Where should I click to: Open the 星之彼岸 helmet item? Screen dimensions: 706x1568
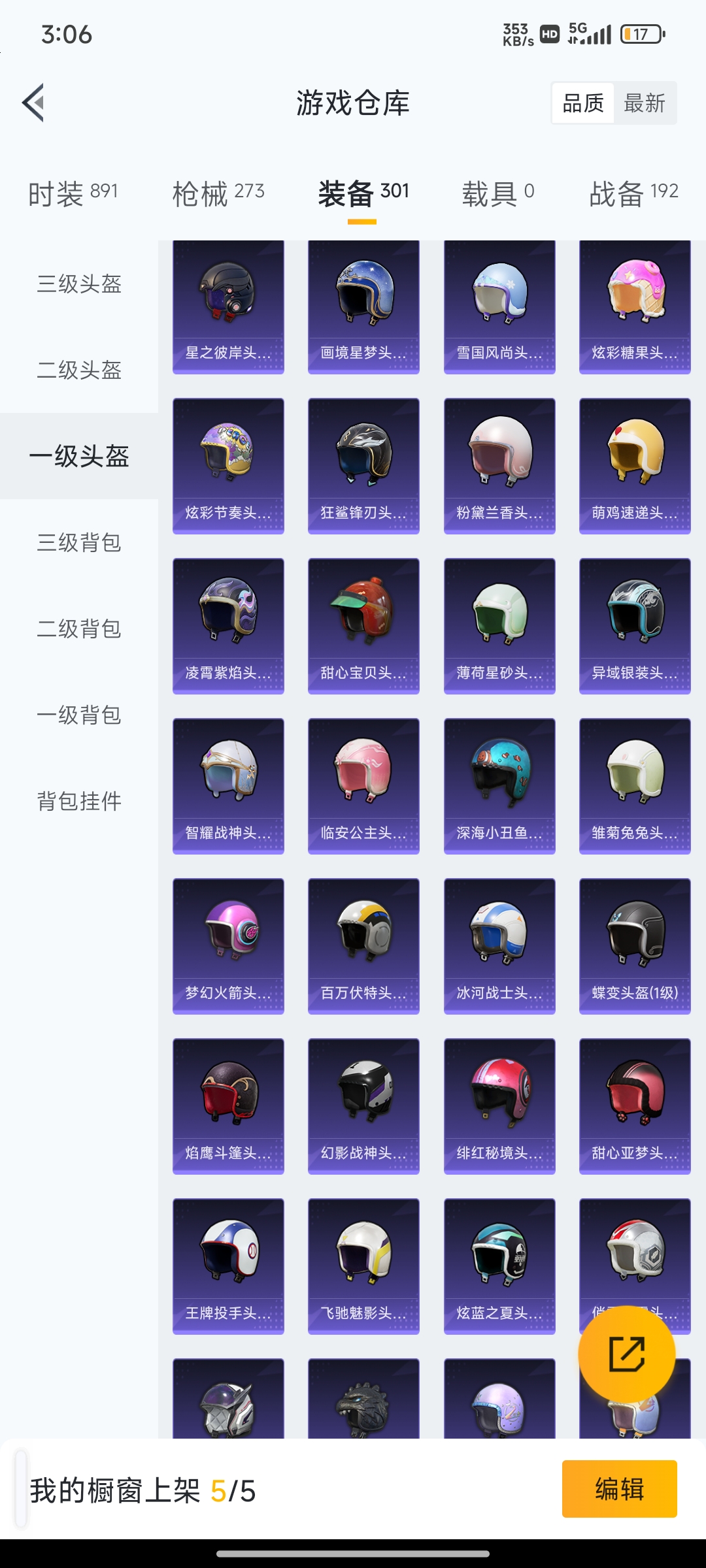pos(228,307)
